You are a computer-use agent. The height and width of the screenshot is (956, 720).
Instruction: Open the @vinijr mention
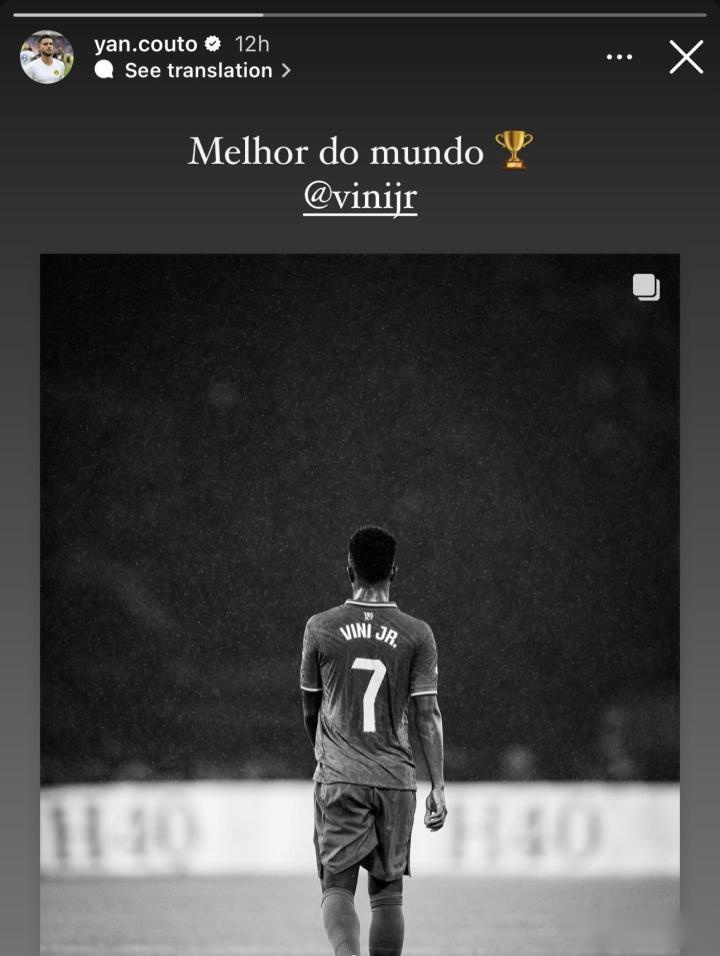(x=360, y=197)
